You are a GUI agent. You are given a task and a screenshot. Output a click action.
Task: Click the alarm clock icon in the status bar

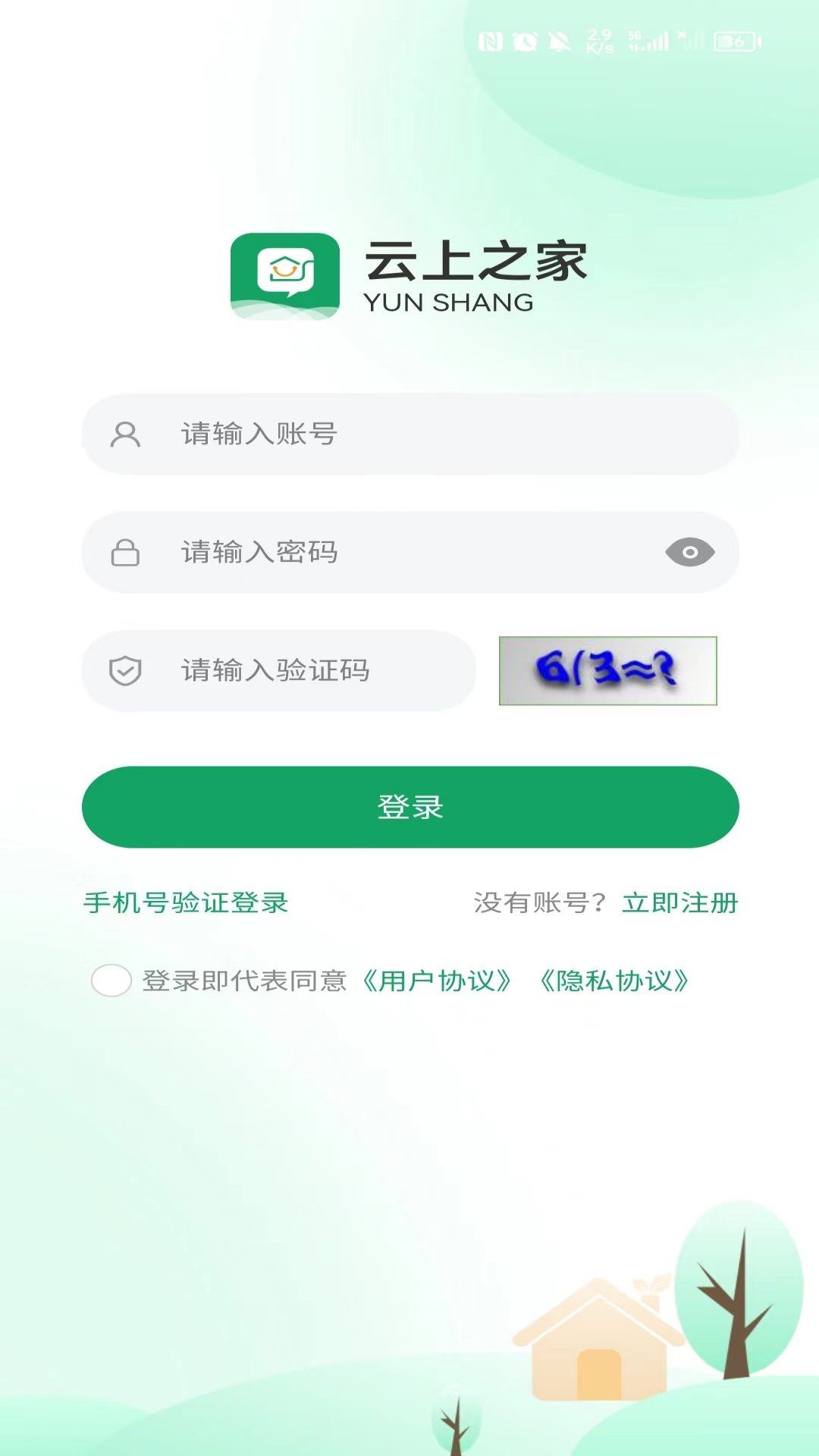(x=525, y=43)
